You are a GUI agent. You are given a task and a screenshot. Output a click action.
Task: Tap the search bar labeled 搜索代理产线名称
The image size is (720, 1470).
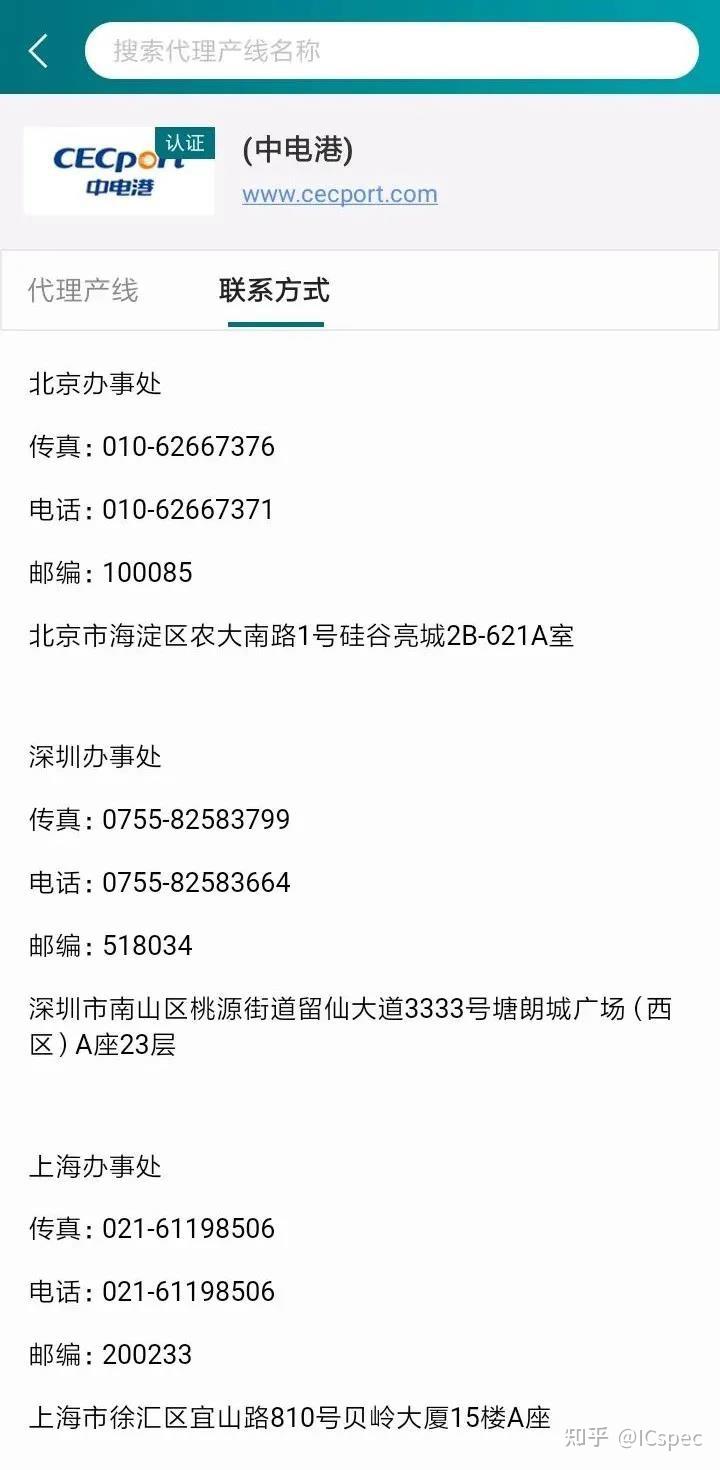[390, 50]
